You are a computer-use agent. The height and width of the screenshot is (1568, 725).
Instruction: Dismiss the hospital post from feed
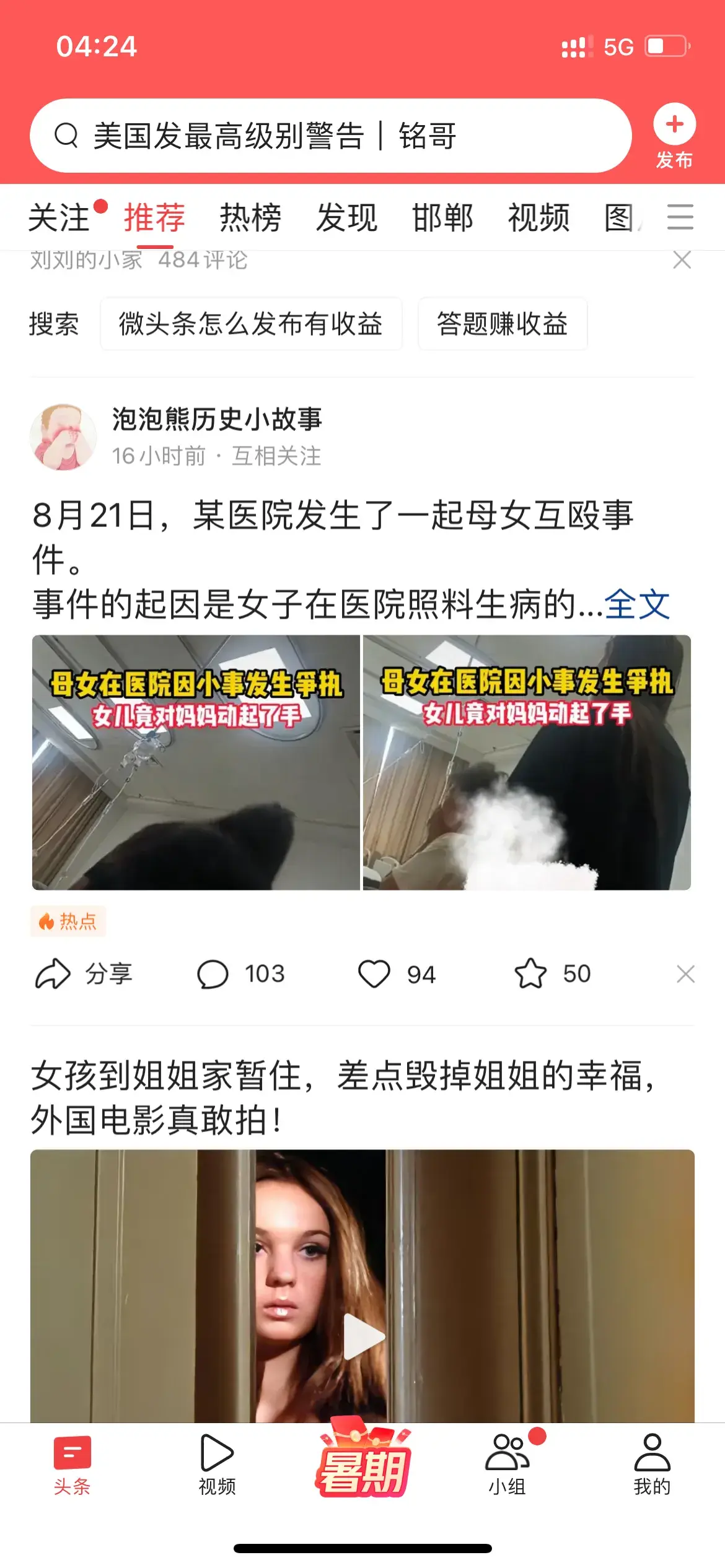point(685,974)
